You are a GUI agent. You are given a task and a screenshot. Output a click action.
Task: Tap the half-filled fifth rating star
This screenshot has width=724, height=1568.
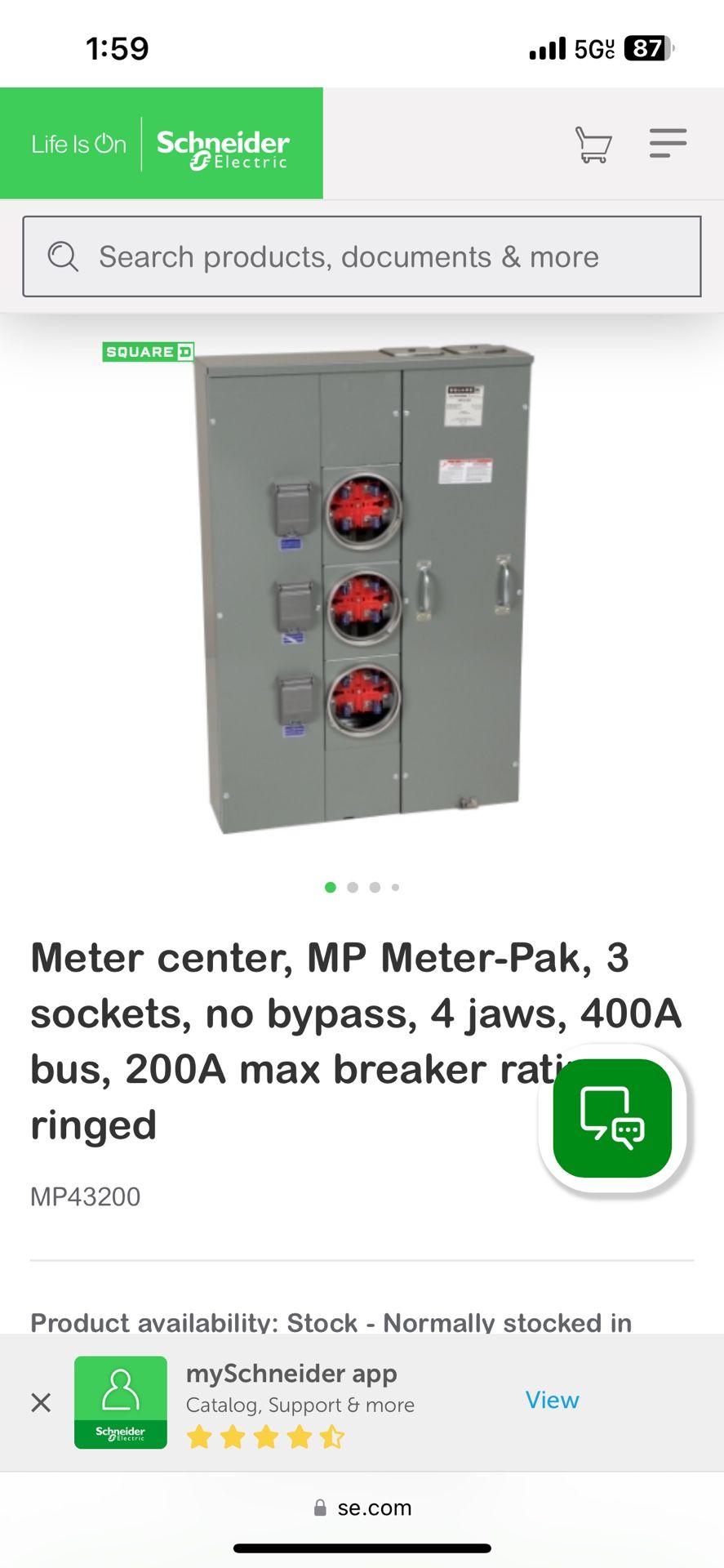pos(330,1435)
